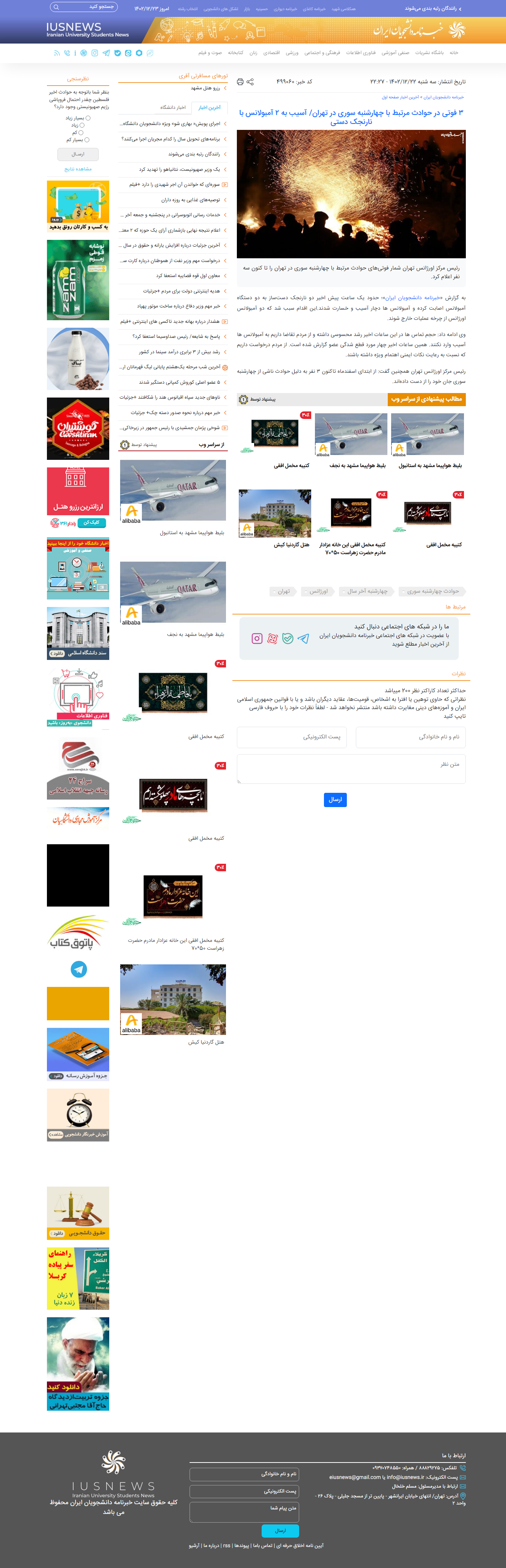
Task: Submit the poll with the ارسال button
Action: [x=78, y=154]
